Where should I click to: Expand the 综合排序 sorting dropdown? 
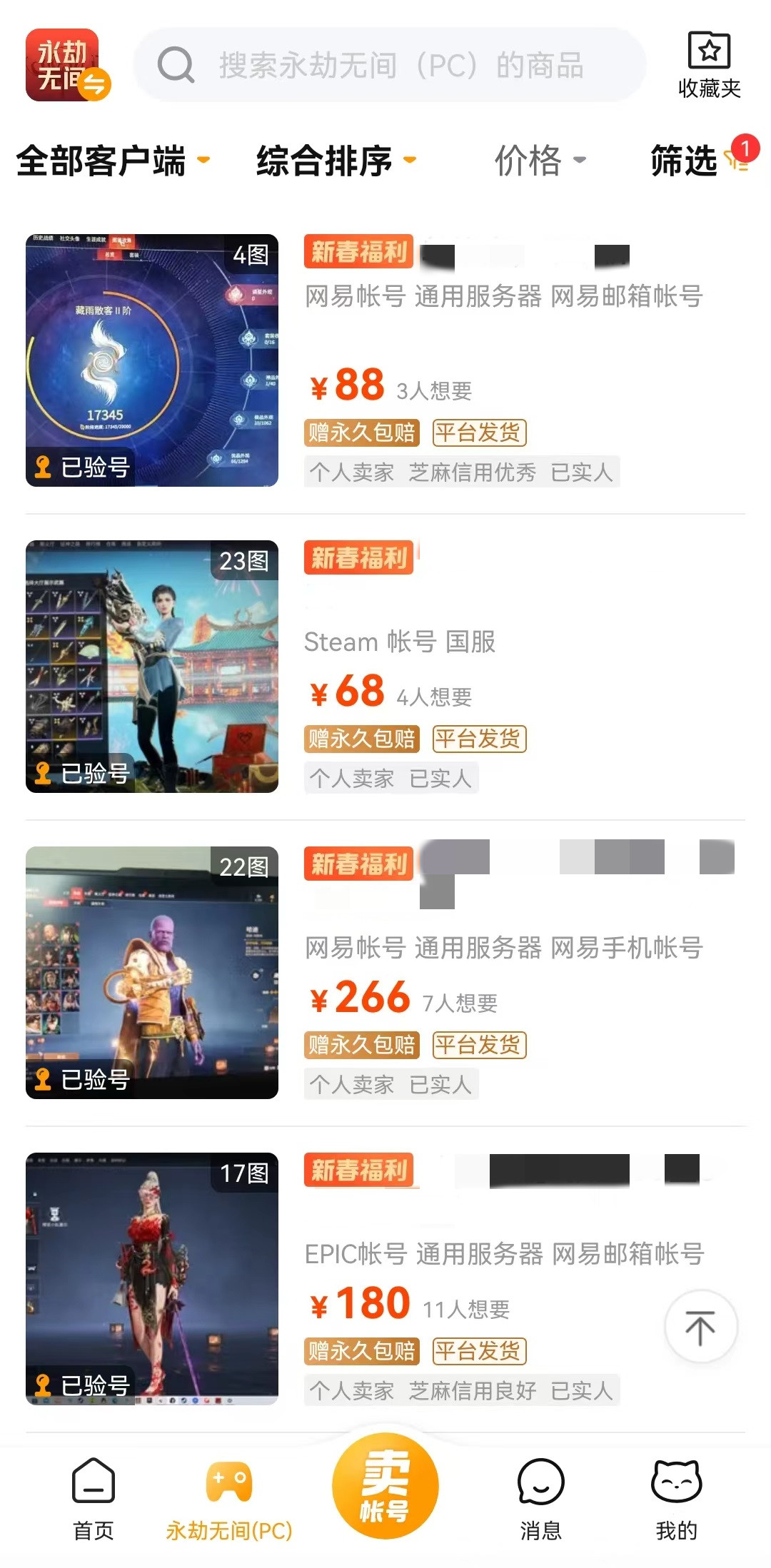click(336, 161)
